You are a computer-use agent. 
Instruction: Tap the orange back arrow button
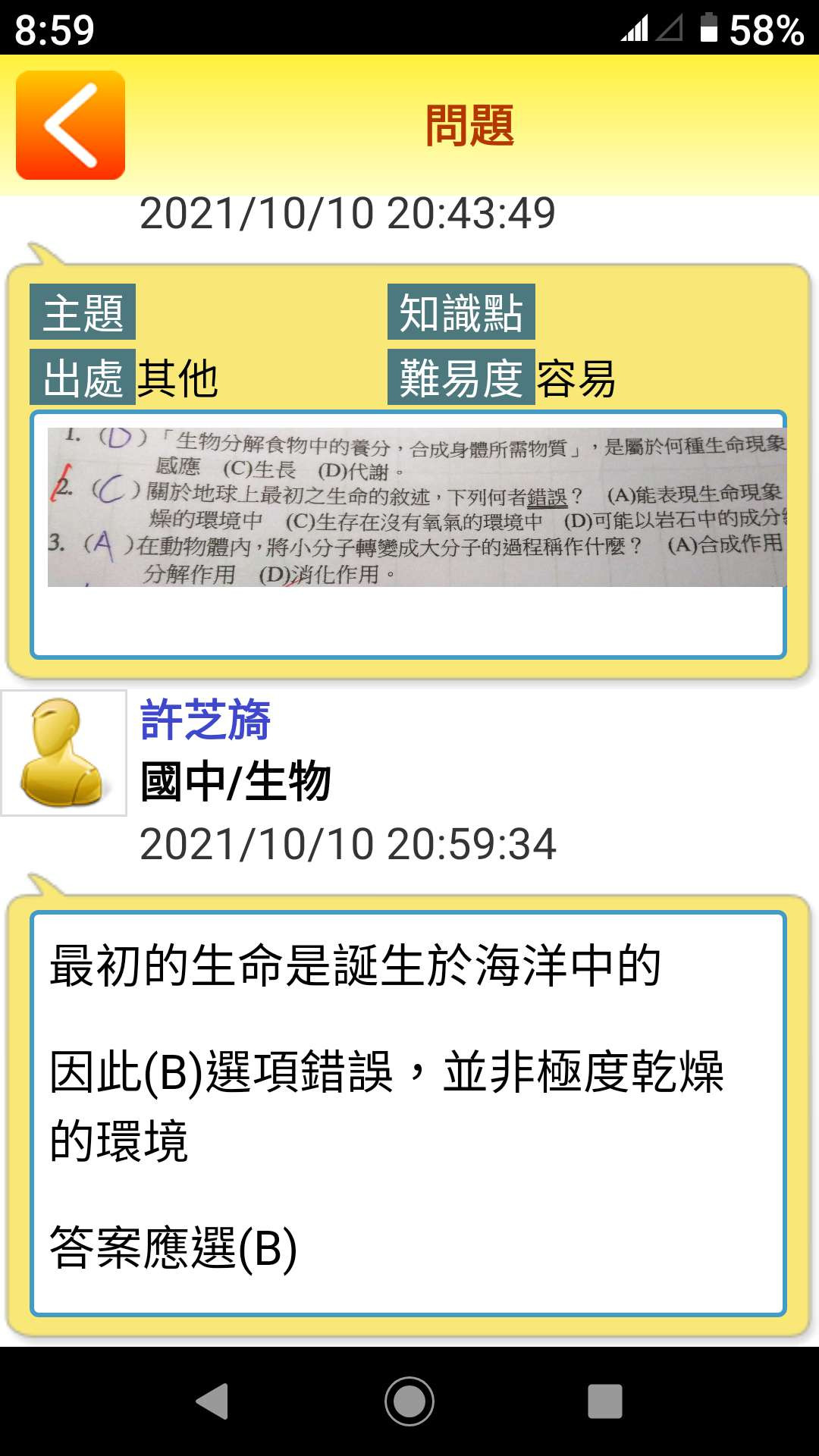click(71, 125)
